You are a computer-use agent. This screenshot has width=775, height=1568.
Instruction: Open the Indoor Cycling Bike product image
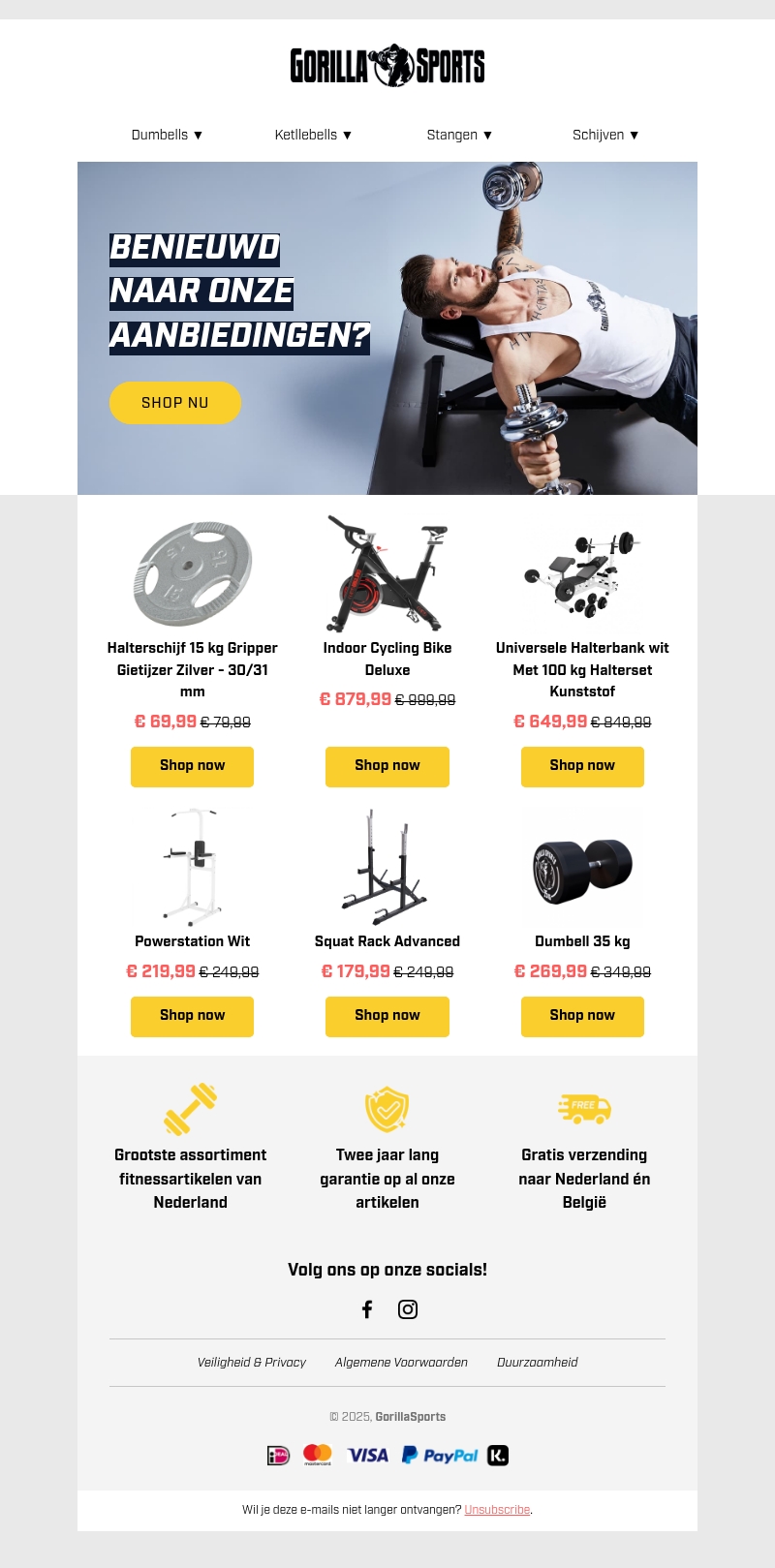pyautogui.click(x=387, y=573)
